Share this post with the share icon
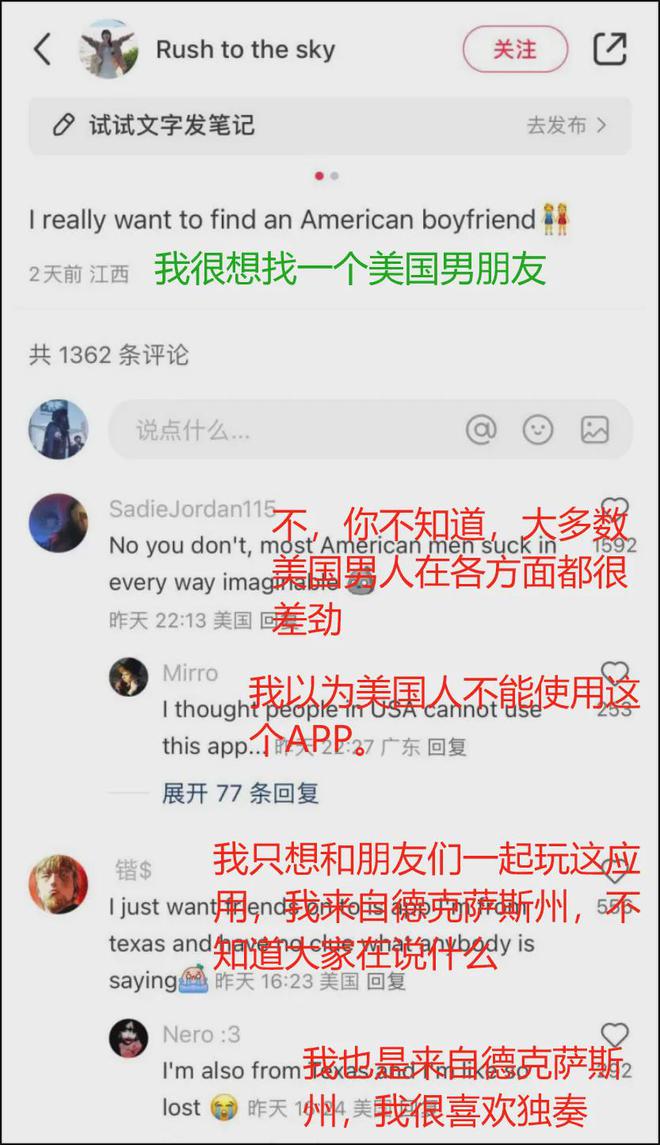The height and width of the screenshot is (1145, 660). click(610, 49)
